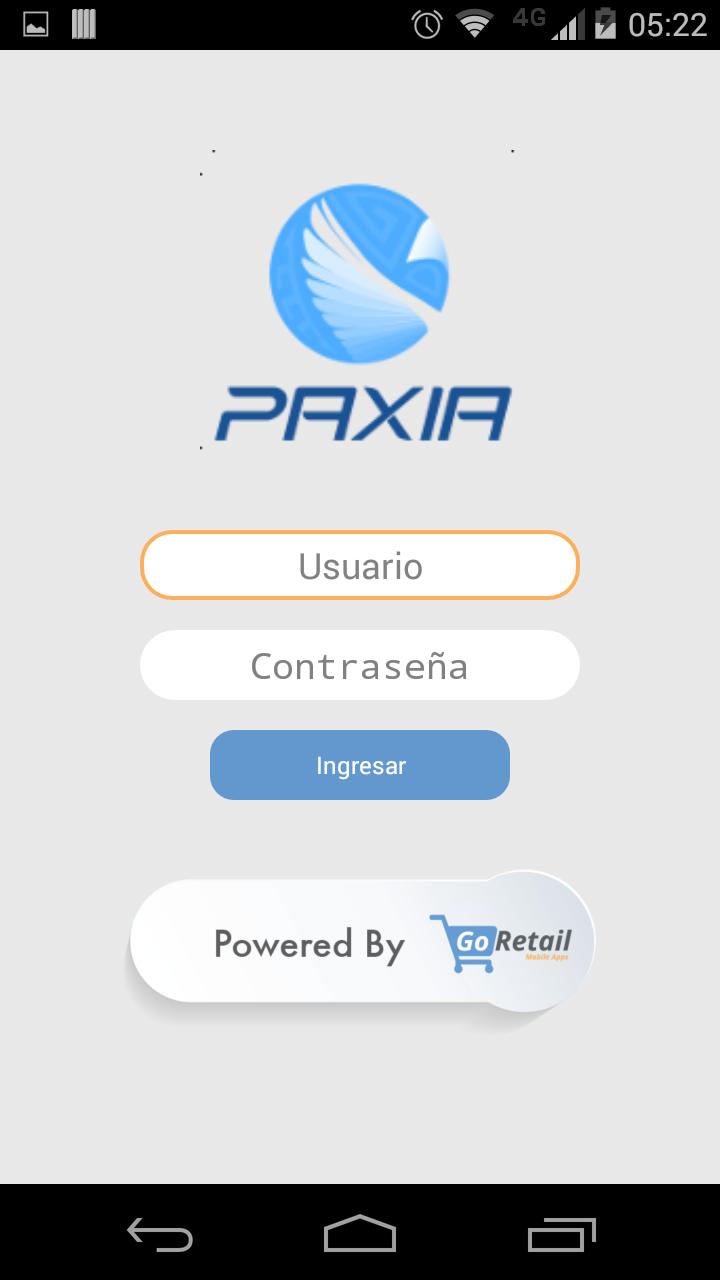Viewport: 720px width, 1280px height.
Task: Open the screenshot/gallery icon in status bar
Action: pos(37,22)
